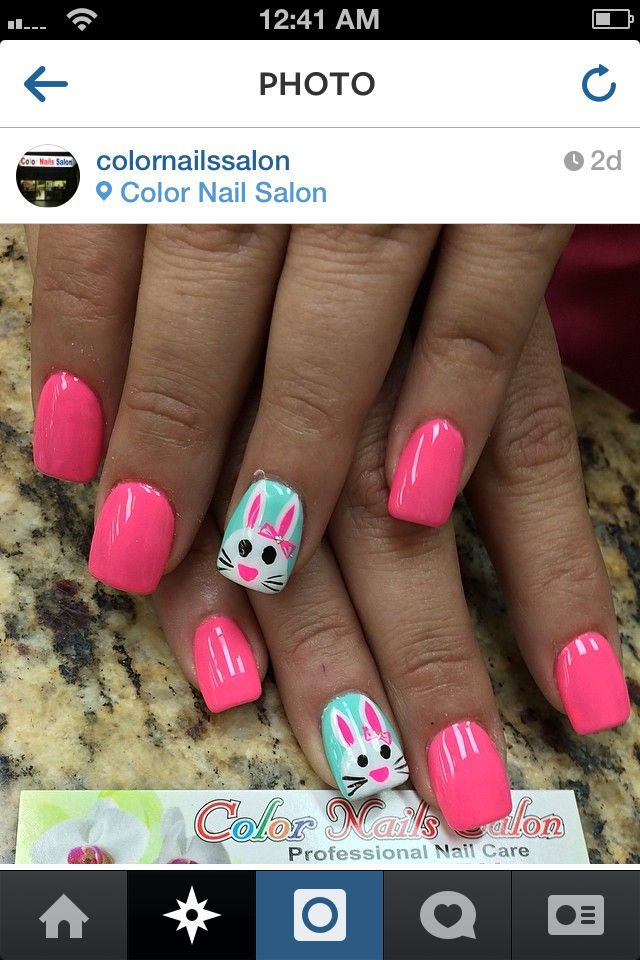Switch to the Home tab

pos(64,916)
